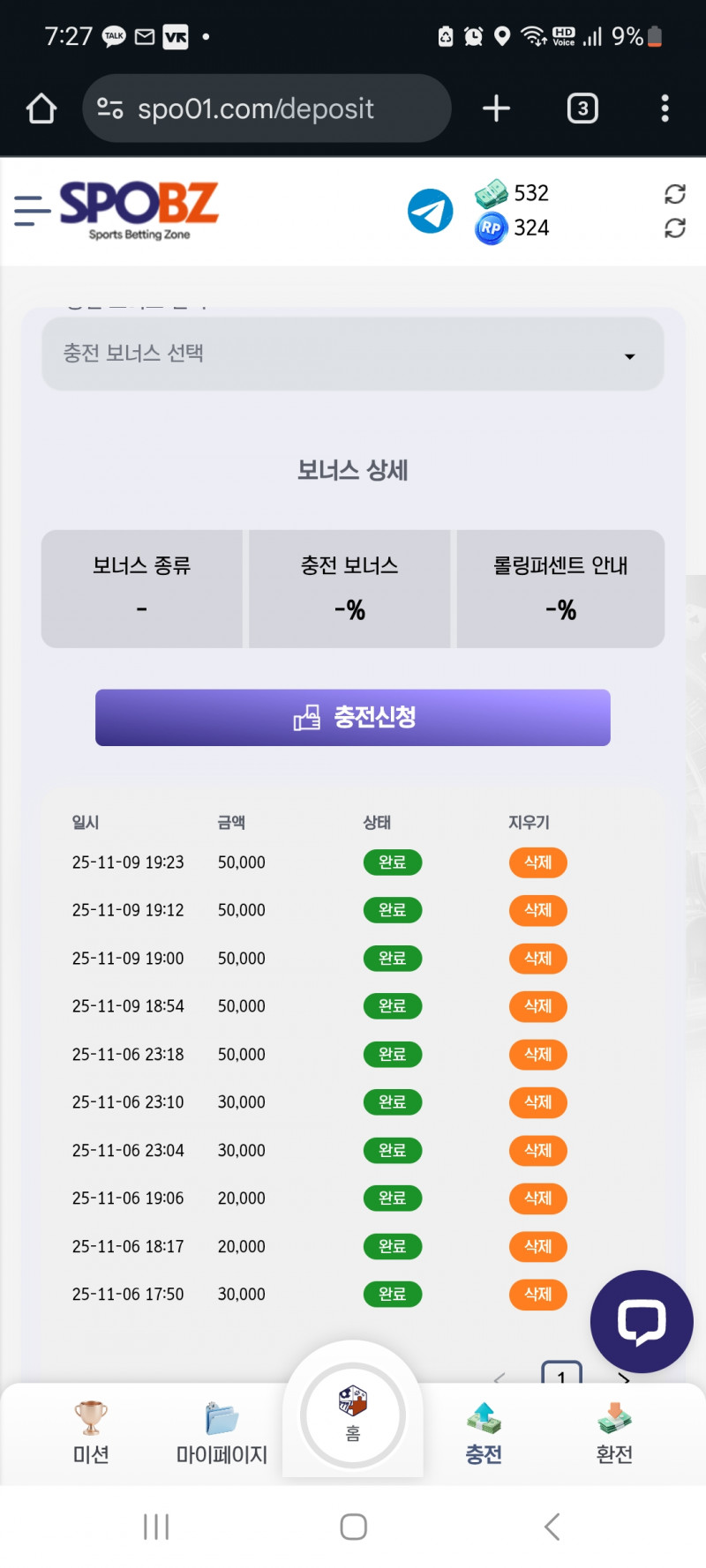Refresh the cash balance of 532

(x=675, y=194)
